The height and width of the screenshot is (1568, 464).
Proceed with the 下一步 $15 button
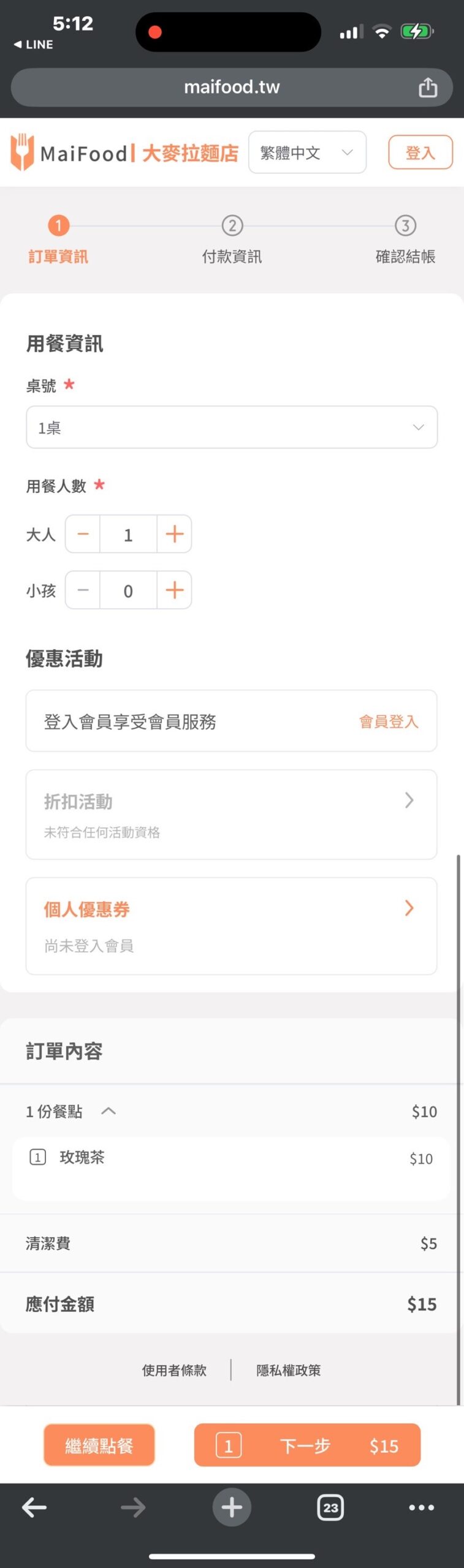point(307,1445)
